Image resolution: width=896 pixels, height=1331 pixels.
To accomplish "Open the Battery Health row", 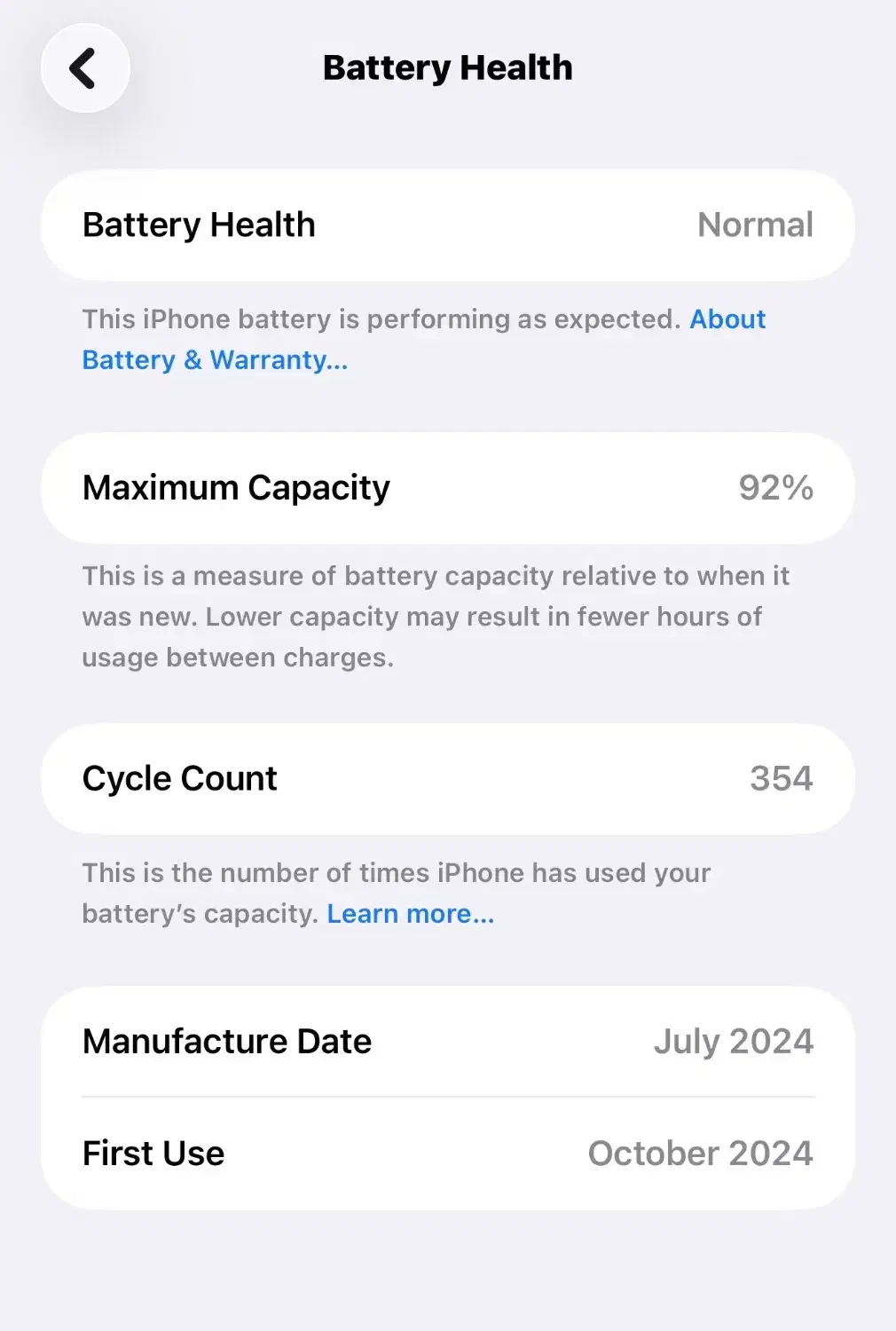I will tap(448, 225).
